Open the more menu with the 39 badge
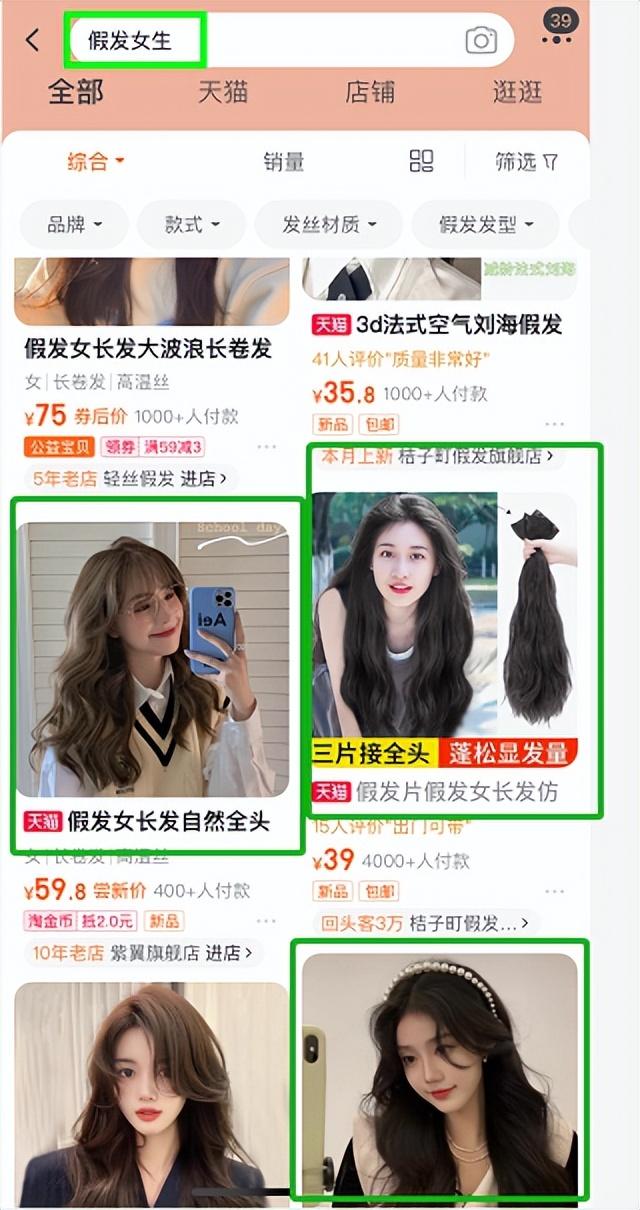The image size is (640, 1210). 558,32
